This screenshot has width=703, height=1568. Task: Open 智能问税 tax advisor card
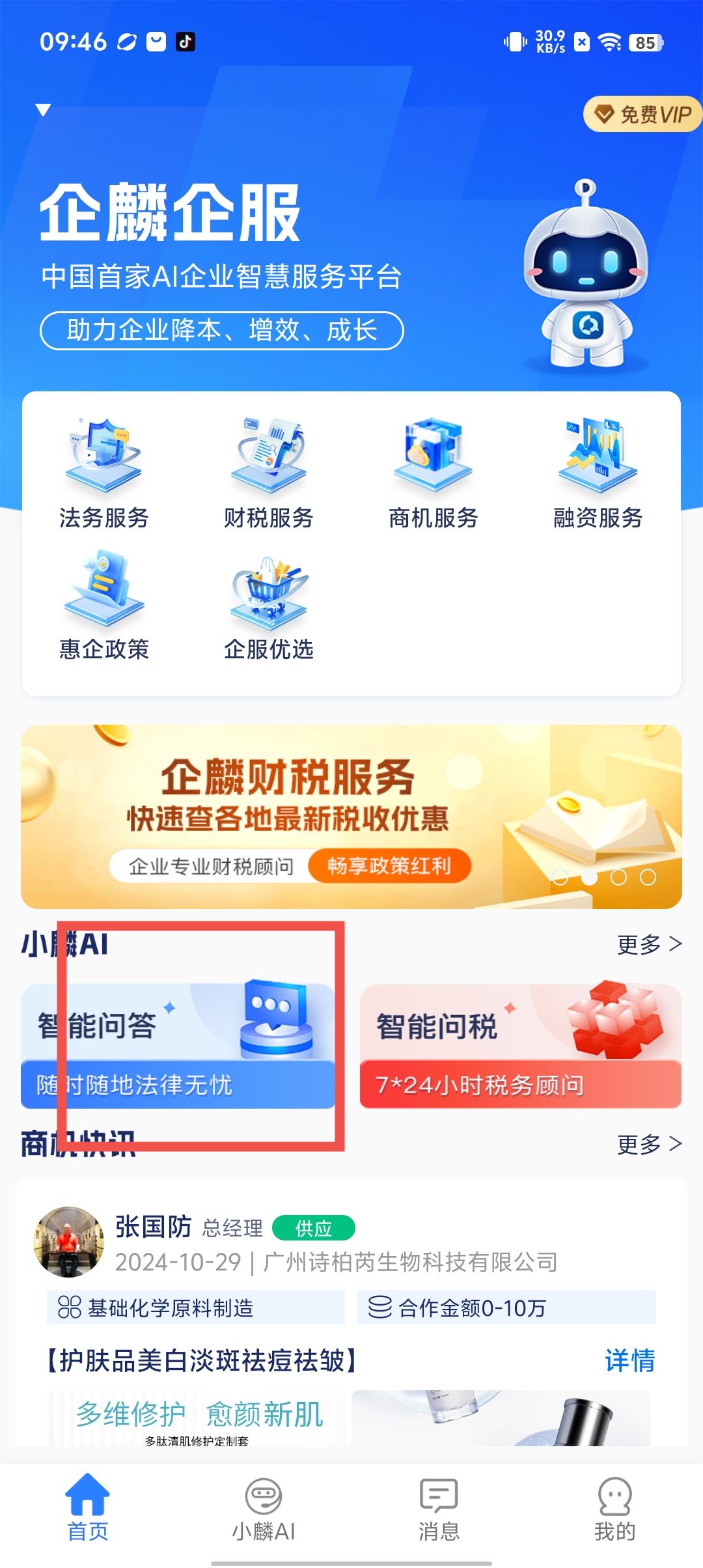pyautogui.click(x=520, y=1046)
